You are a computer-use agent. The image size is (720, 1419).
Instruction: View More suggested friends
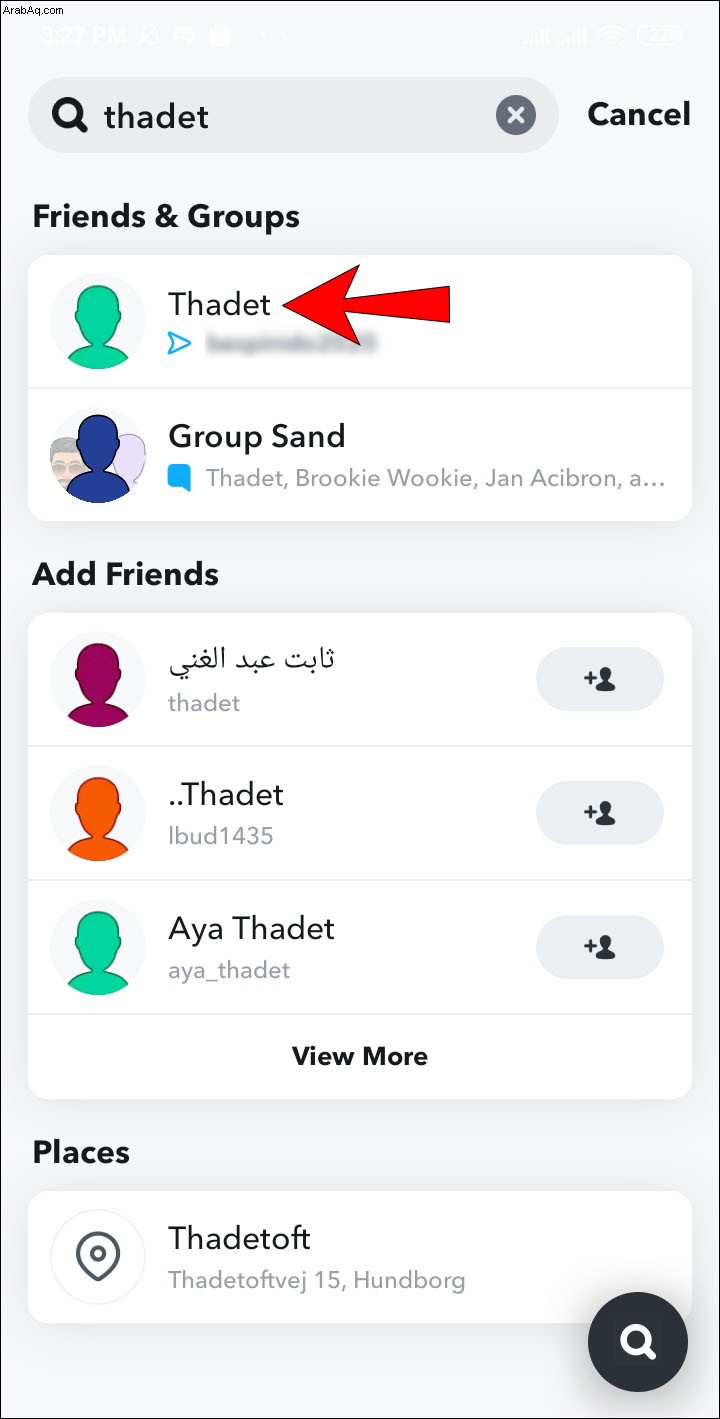[x=360, y=1056]
